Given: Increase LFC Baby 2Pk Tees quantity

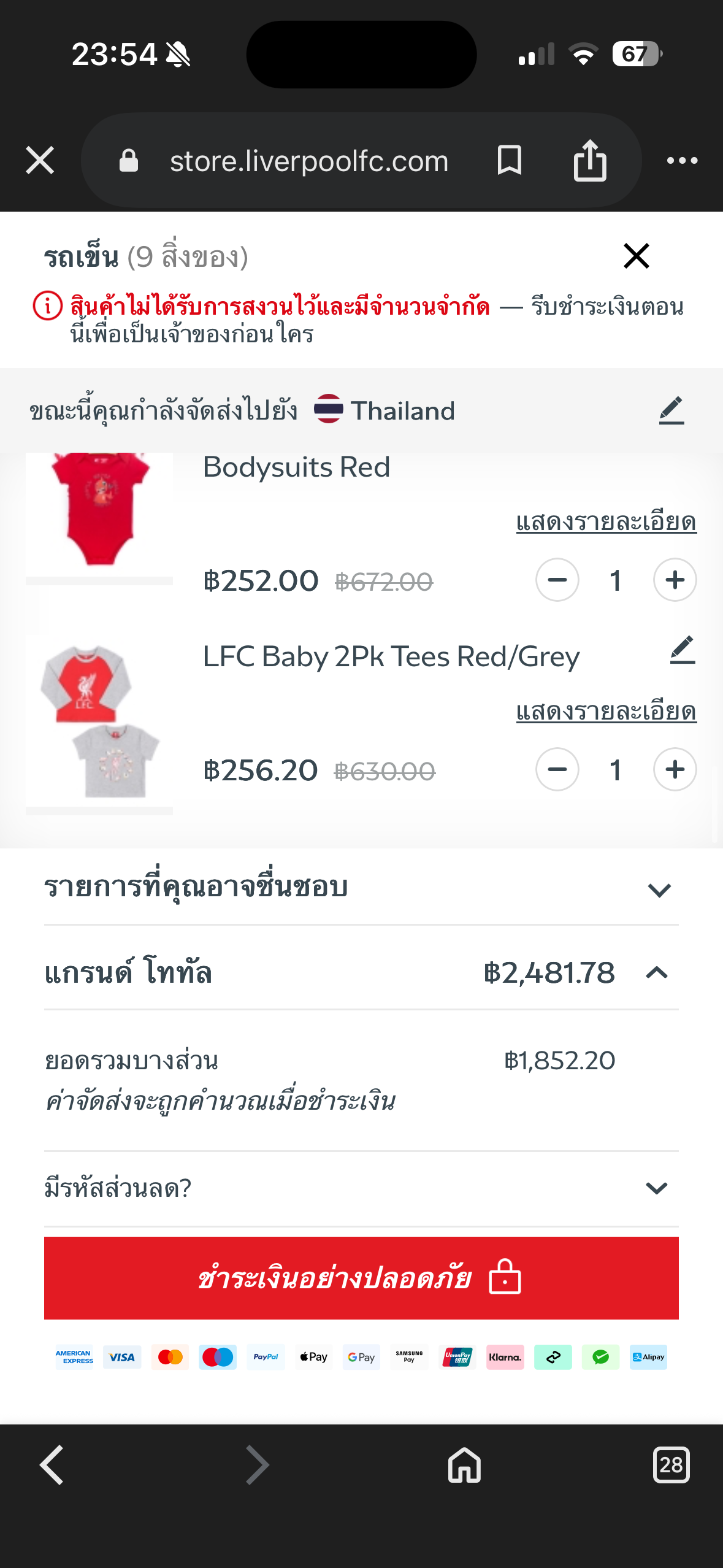Looking at the screenshot, I should 675,769.
